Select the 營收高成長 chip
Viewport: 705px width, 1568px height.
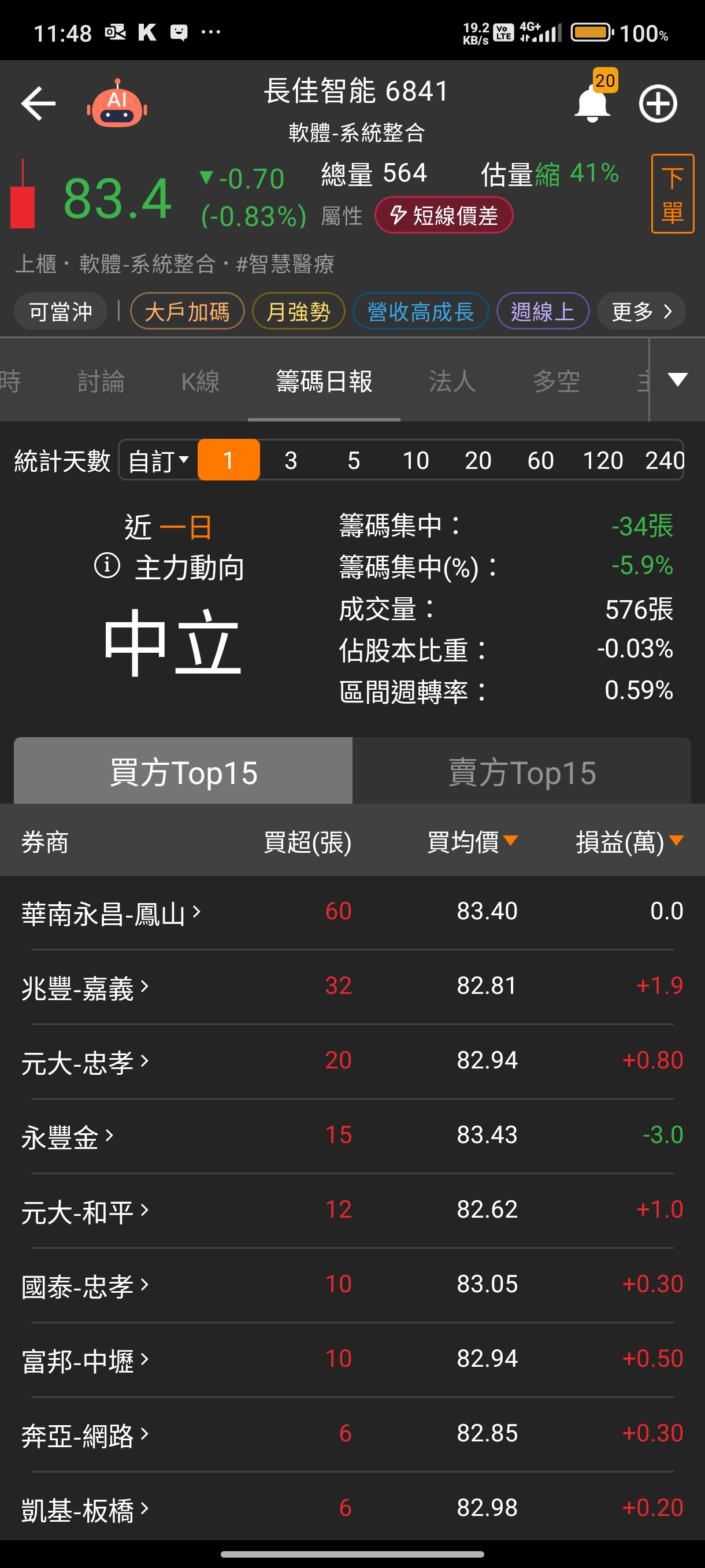pyautogui.click(x=420, y=312)
